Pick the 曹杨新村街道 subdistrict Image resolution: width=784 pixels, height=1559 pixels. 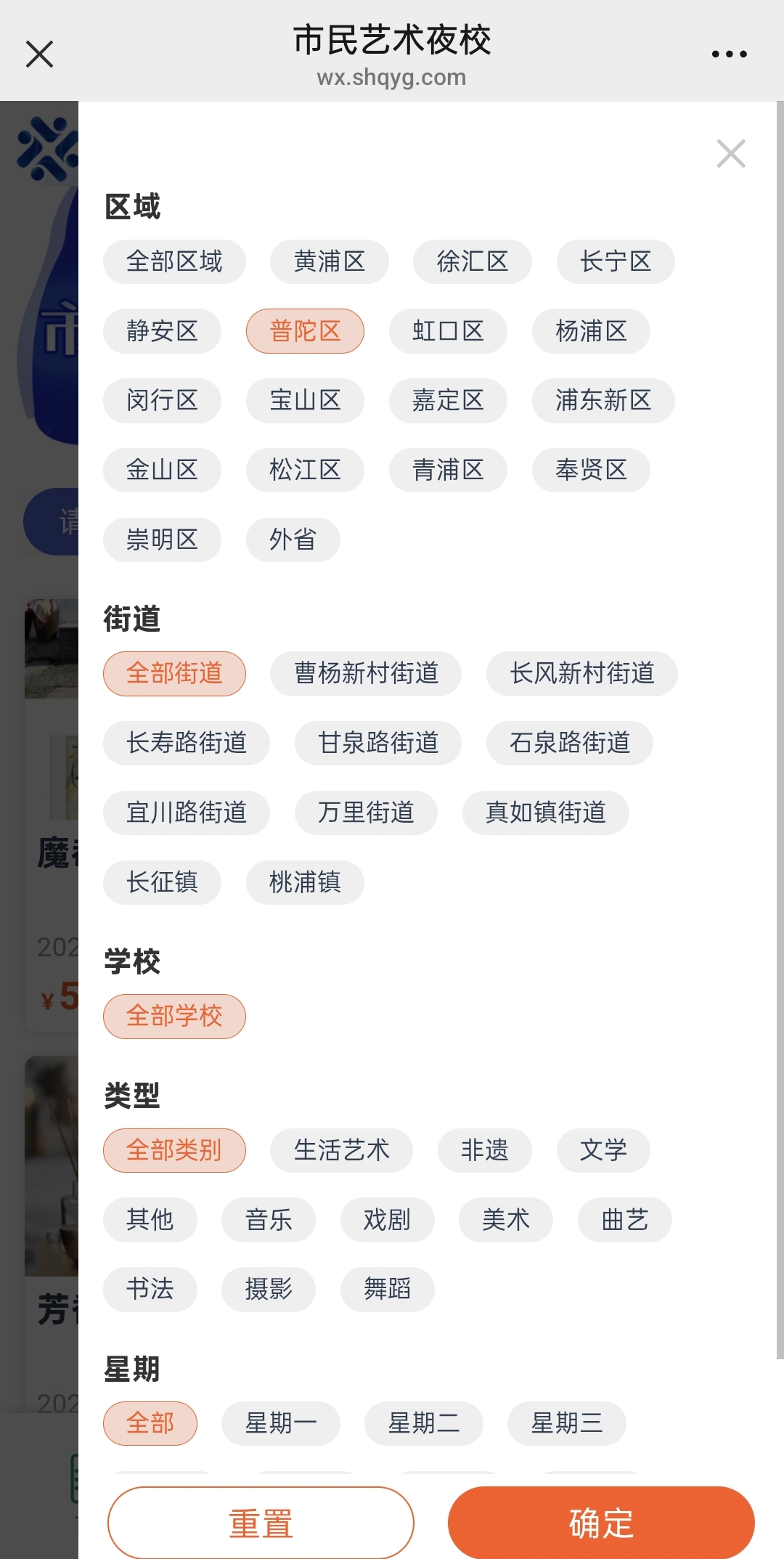365,673
